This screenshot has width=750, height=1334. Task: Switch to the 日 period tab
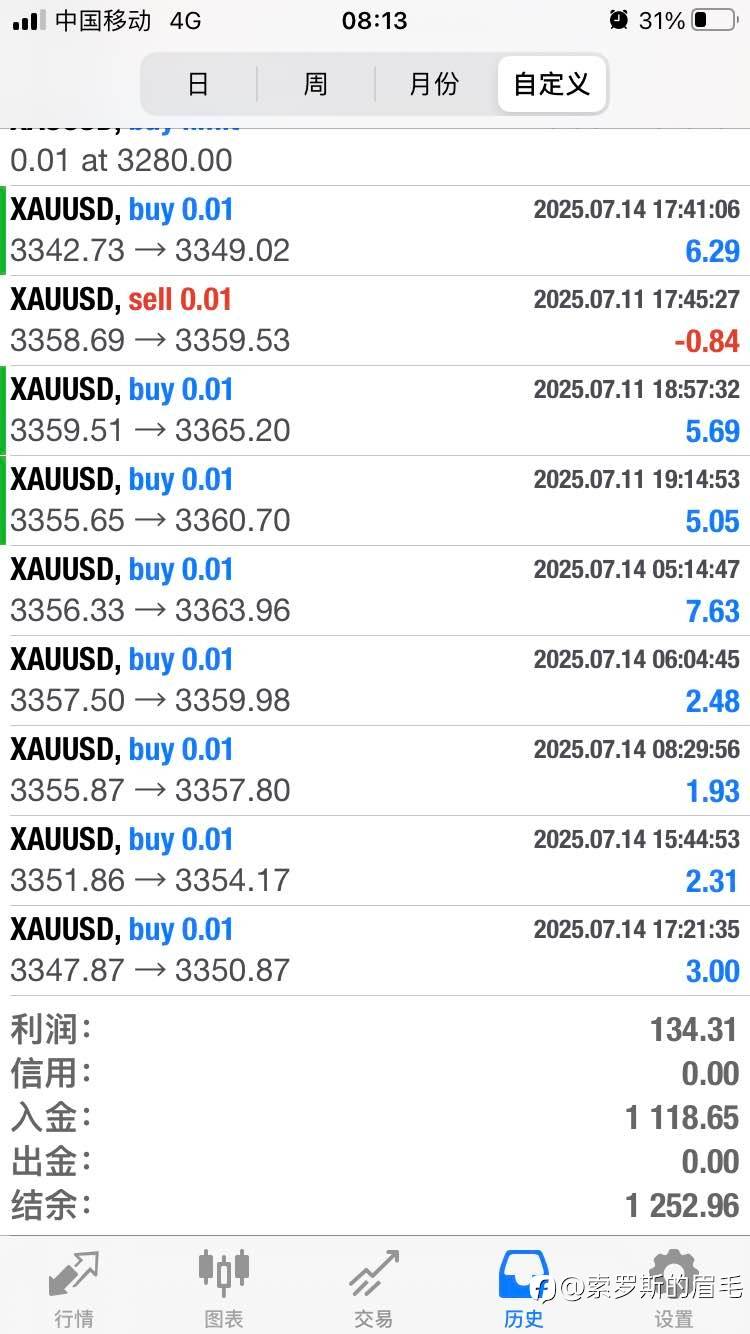coord(199,84)
